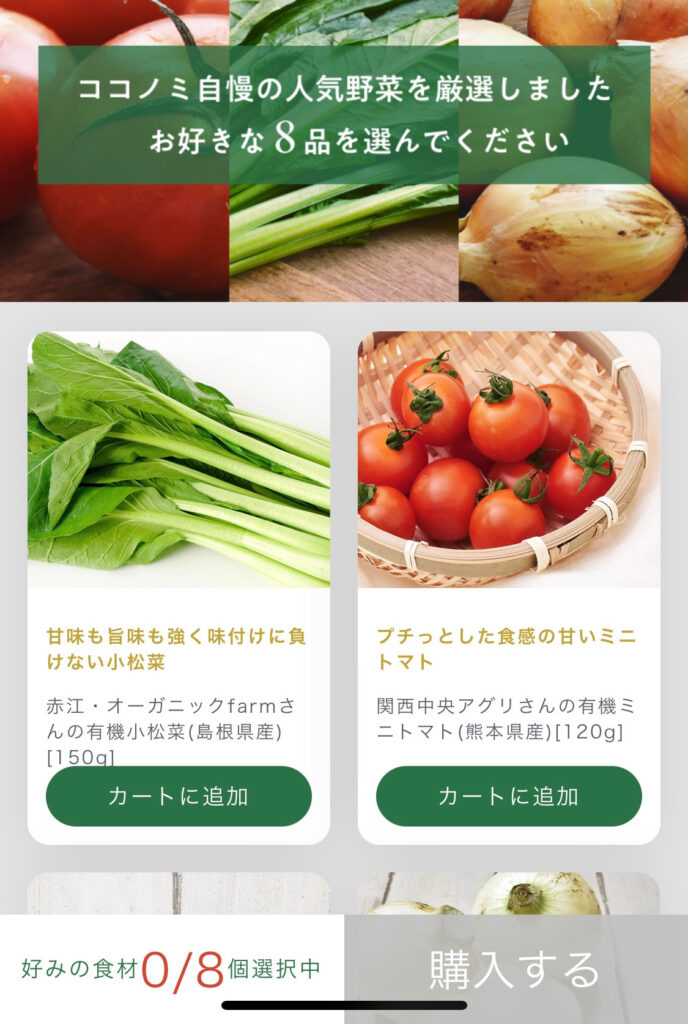This screenshot has width=688, height=1024.
Task: Open the mini tomato product card
Action: click(508, 460)
